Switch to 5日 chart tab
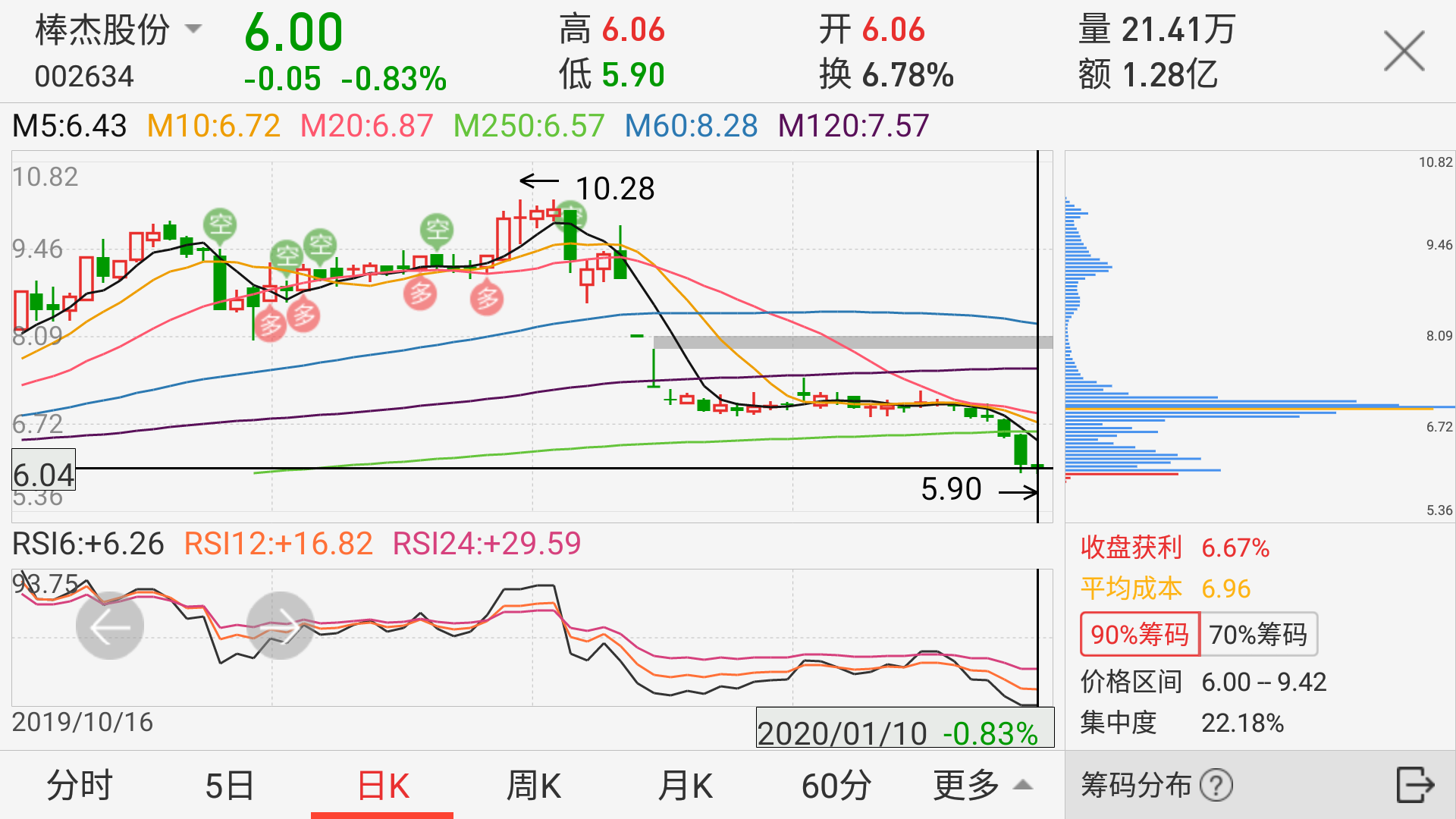The image size is (1456, 819). (229, 786)
